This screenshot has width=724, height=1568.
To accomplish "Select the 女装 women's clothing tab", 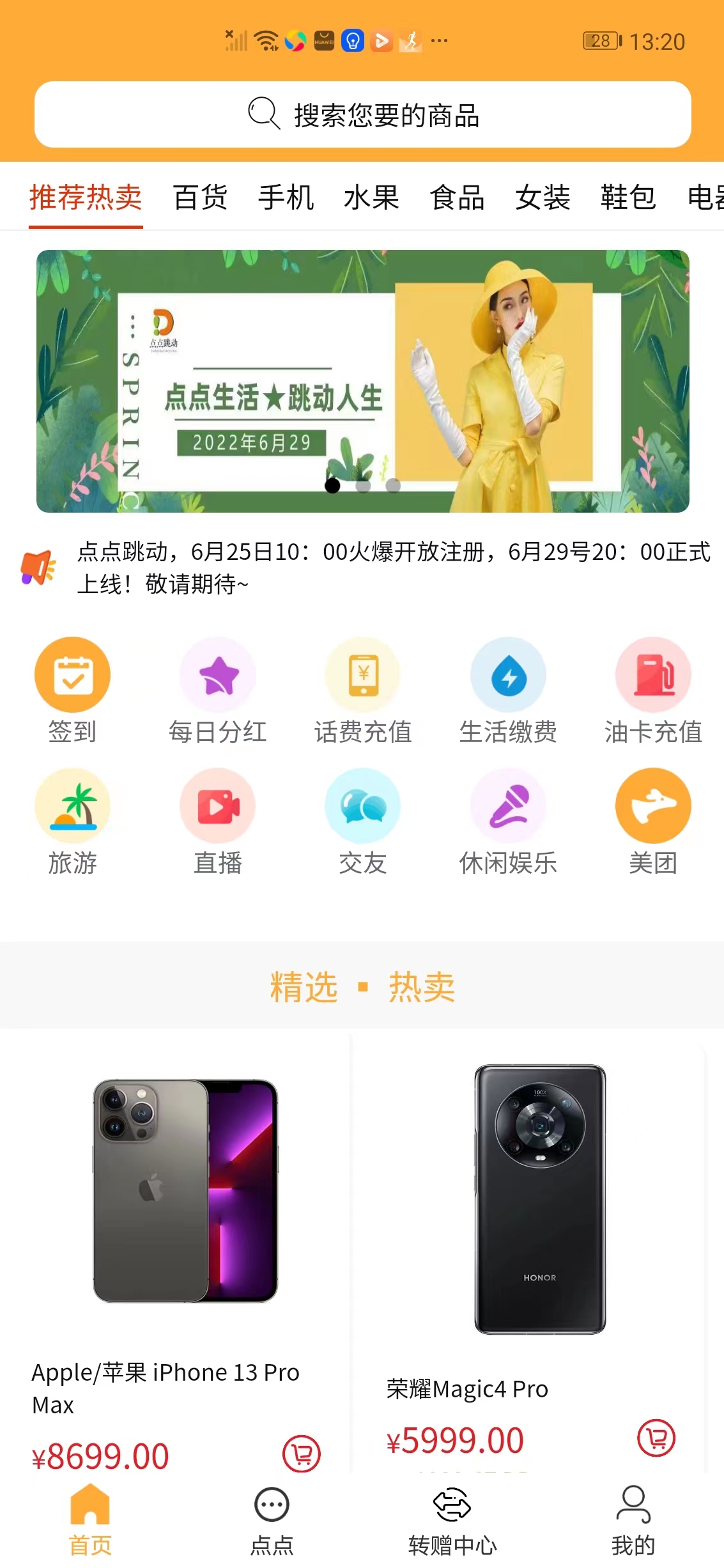I will [543, 198].
